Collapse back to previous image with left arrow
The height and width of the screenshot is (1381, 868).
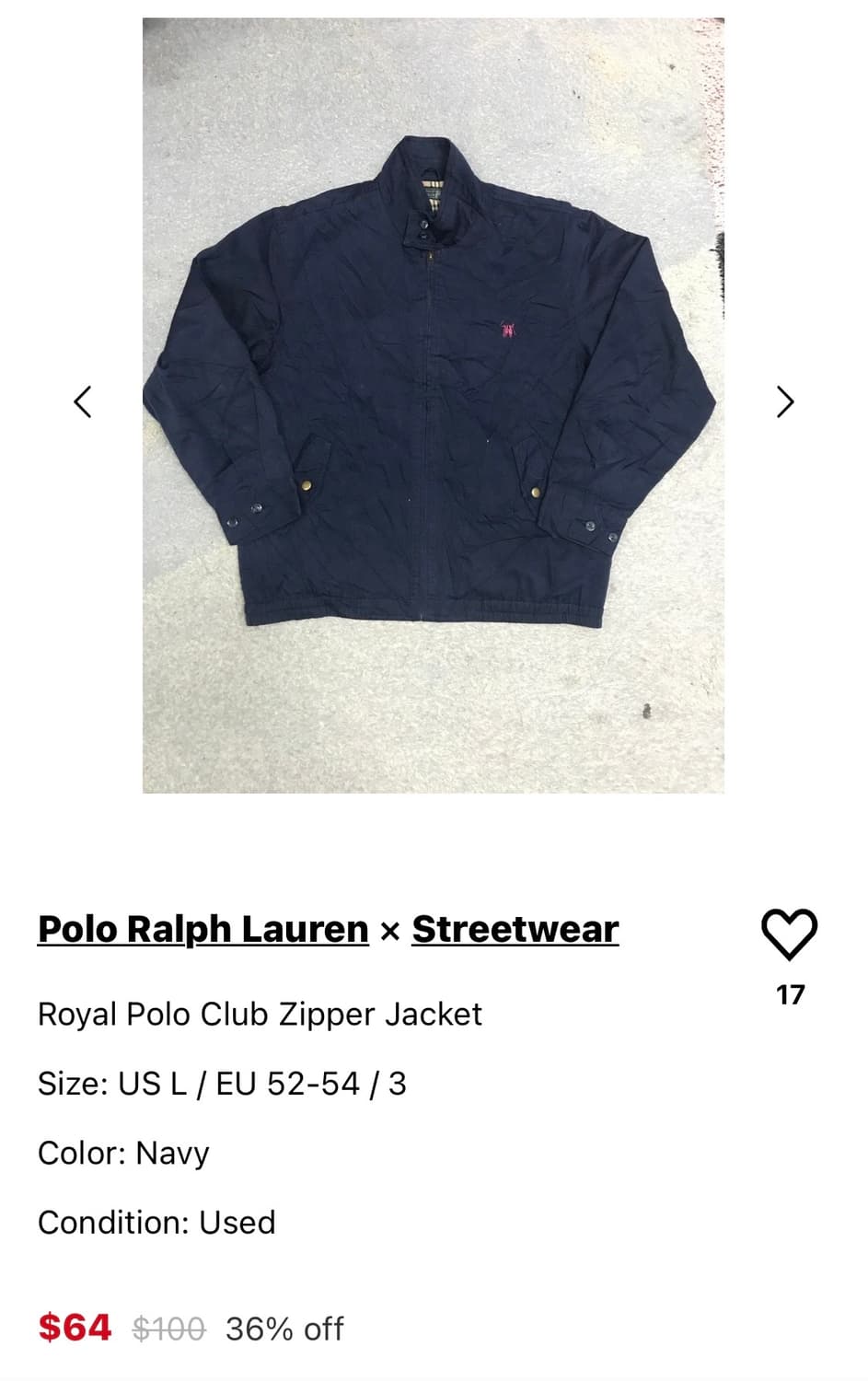(x=83, y=401)
